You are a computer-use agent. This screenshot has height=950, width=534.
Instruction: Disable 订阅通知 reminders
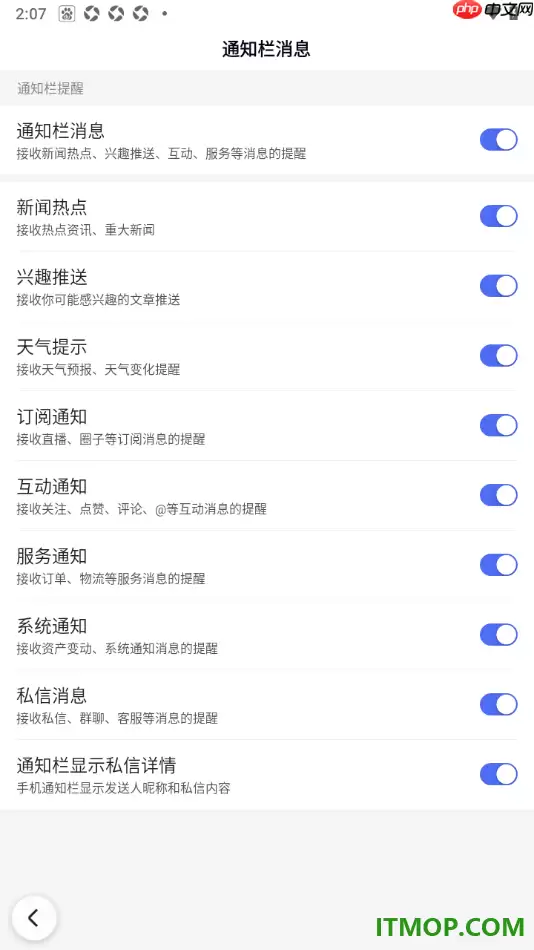[498, 425]
